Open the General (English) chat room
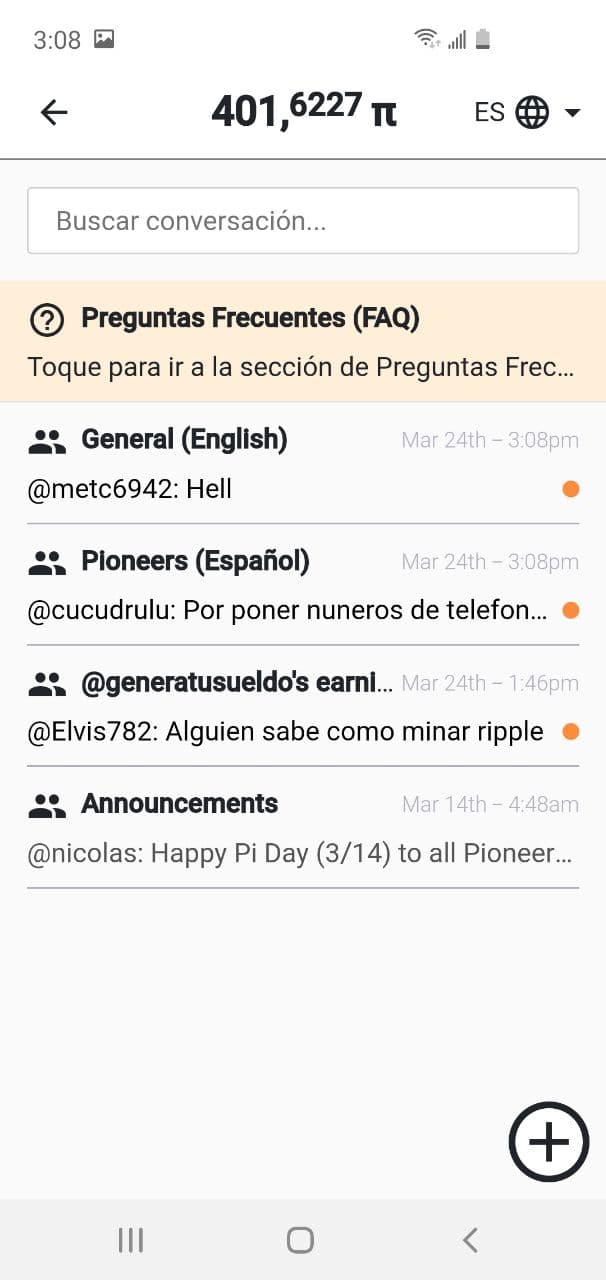Image resolution: width=606 pixels, height=1280 pixels. point(302,464)
